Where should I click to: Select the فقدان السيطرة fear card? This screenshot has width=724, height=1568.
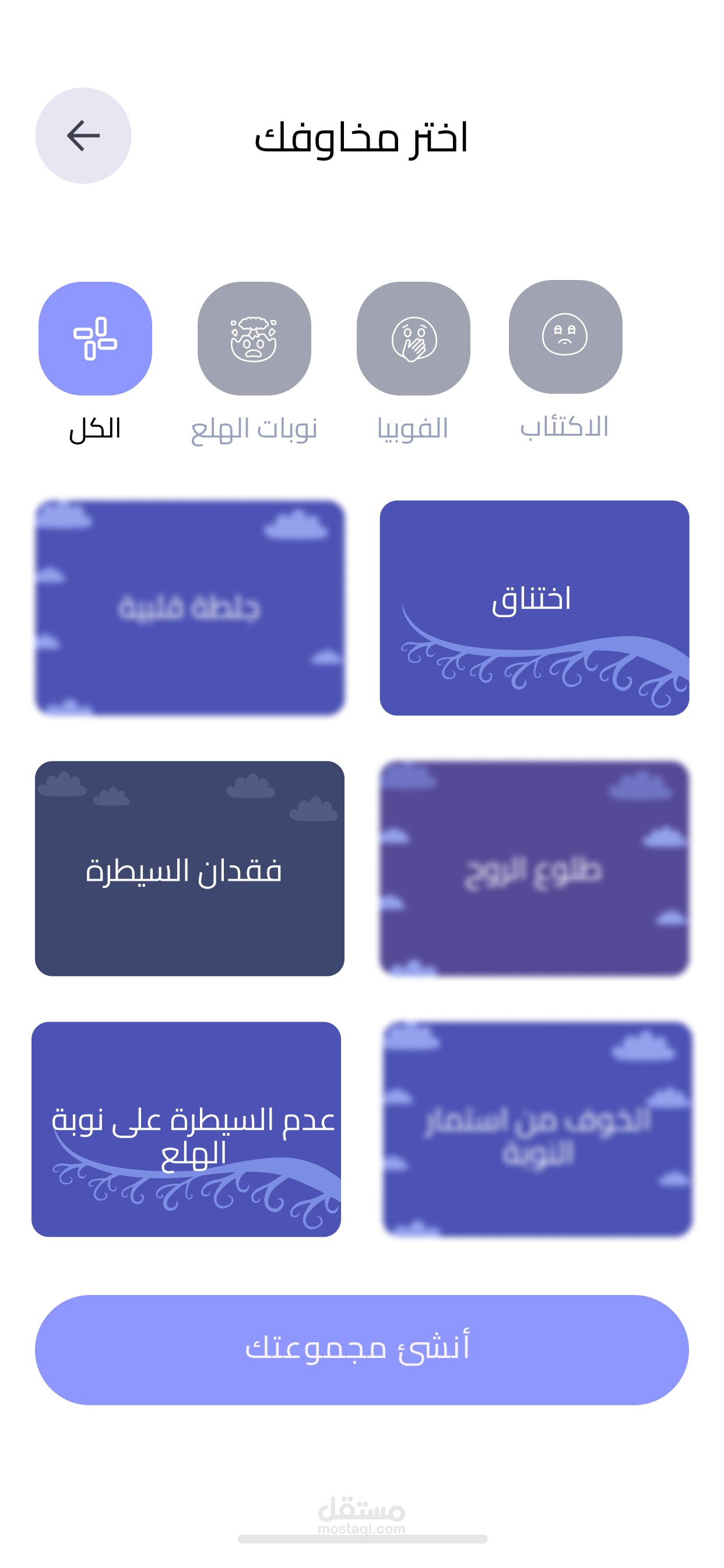189,868
